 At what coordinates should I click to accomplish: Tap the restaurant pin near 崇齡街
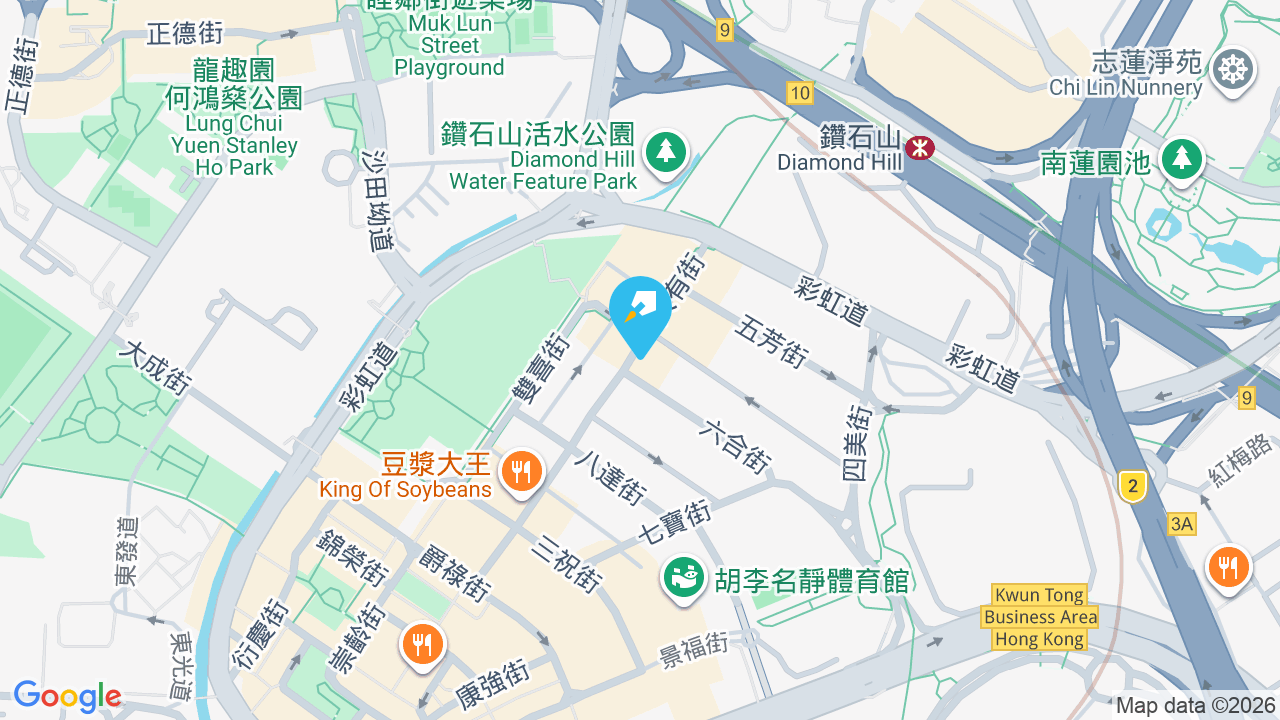coord(424,644)
